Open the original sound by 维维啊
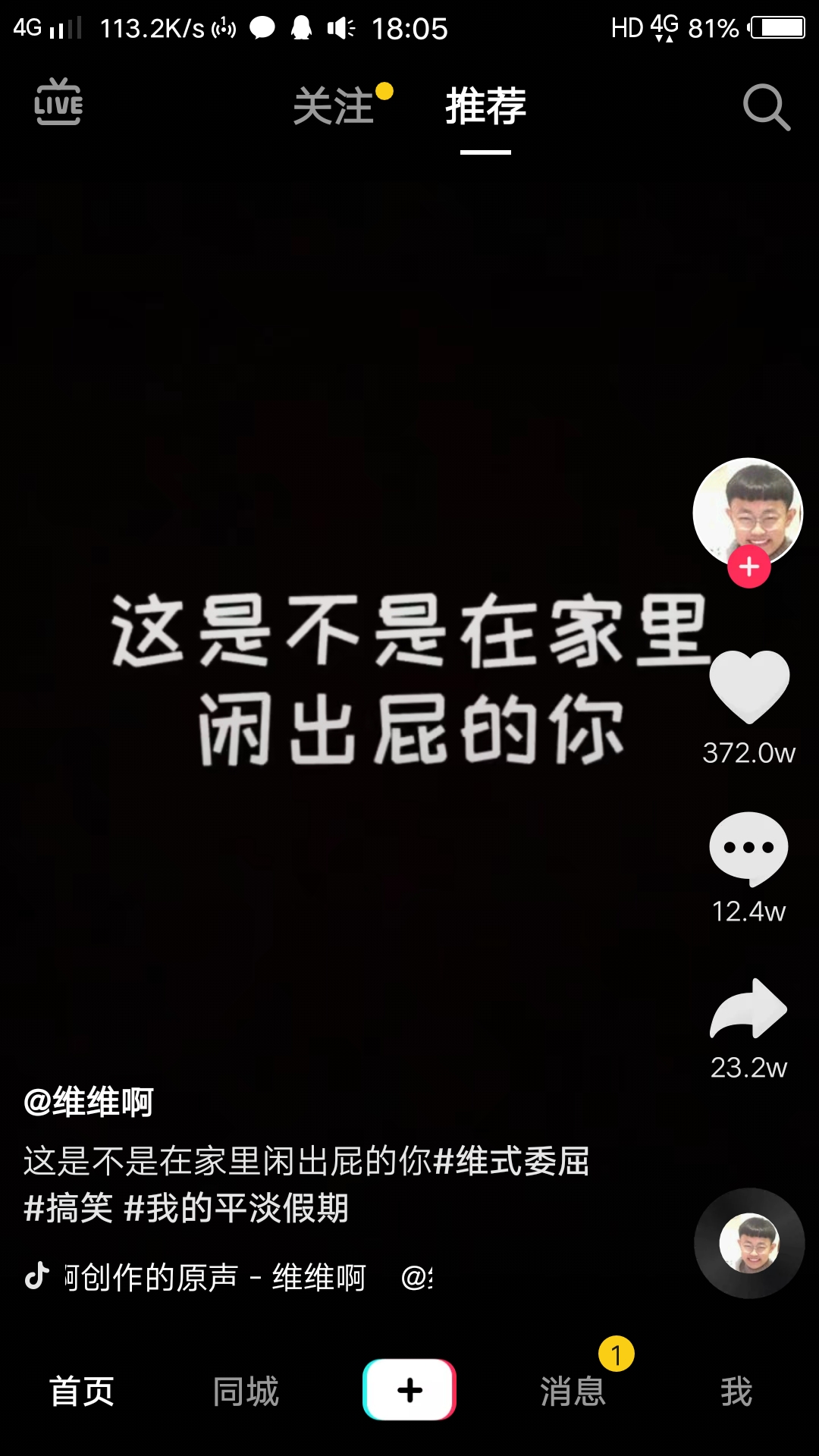Viewport: 819px width, 1456px height. tap(212, 1278)
